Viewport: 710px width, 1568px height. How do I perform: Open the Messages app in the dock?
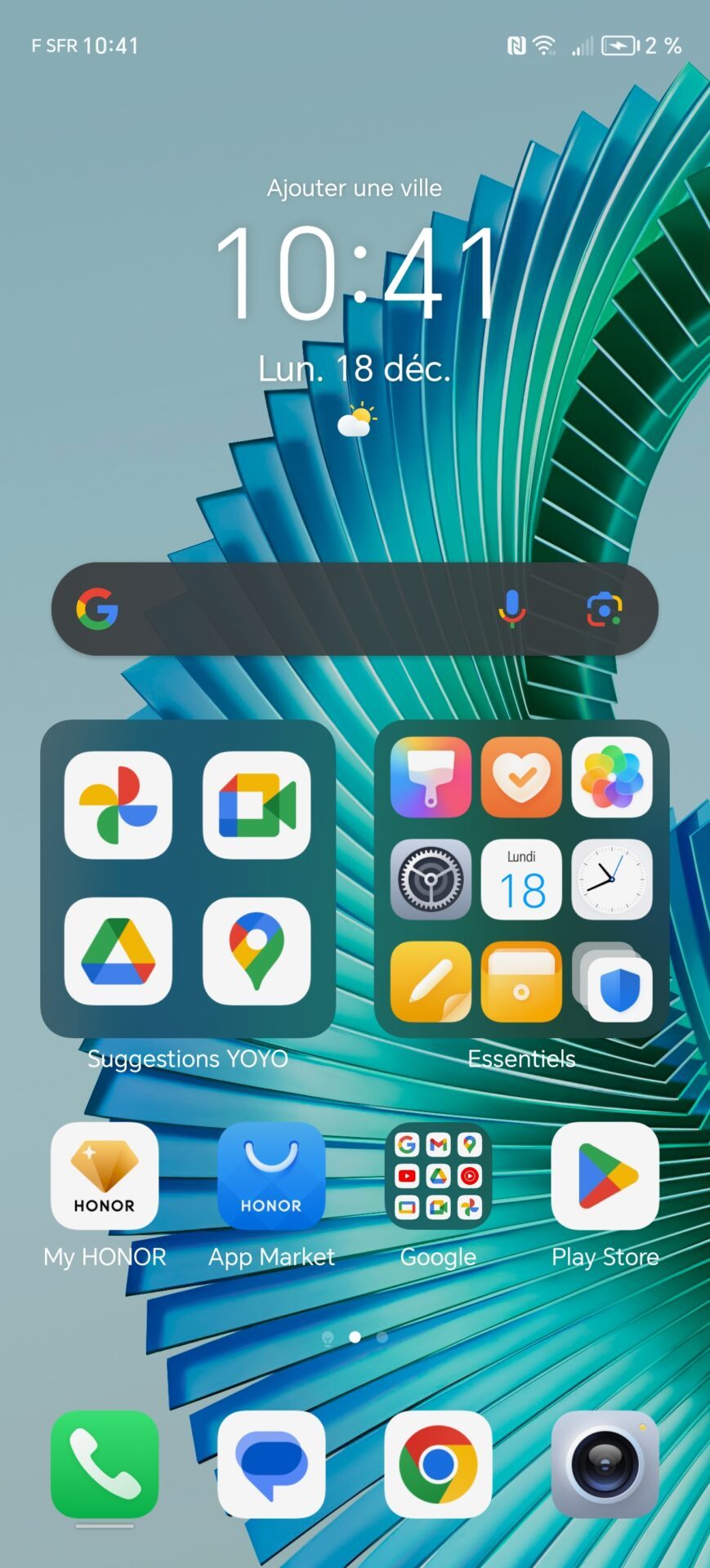[x=271, y=1464]
